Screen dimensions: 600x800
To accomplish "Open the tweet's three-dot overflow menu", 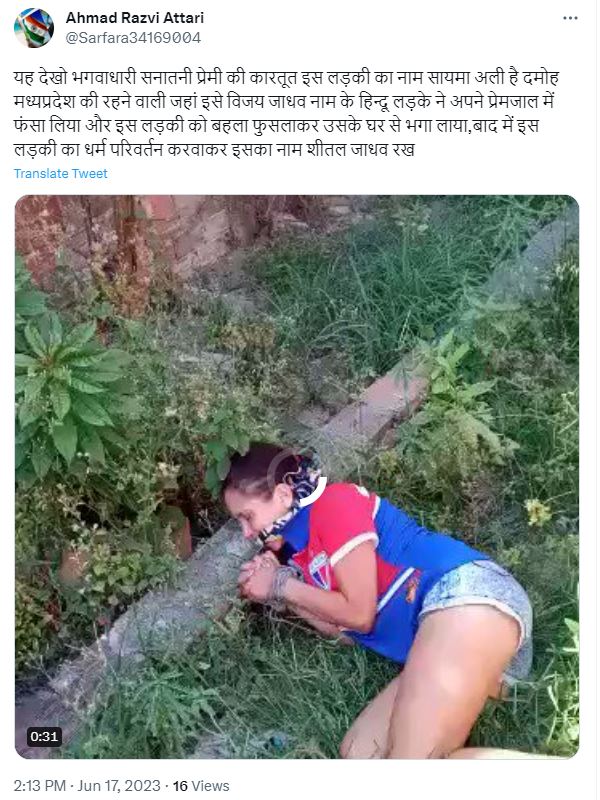I will pos(570,18).
